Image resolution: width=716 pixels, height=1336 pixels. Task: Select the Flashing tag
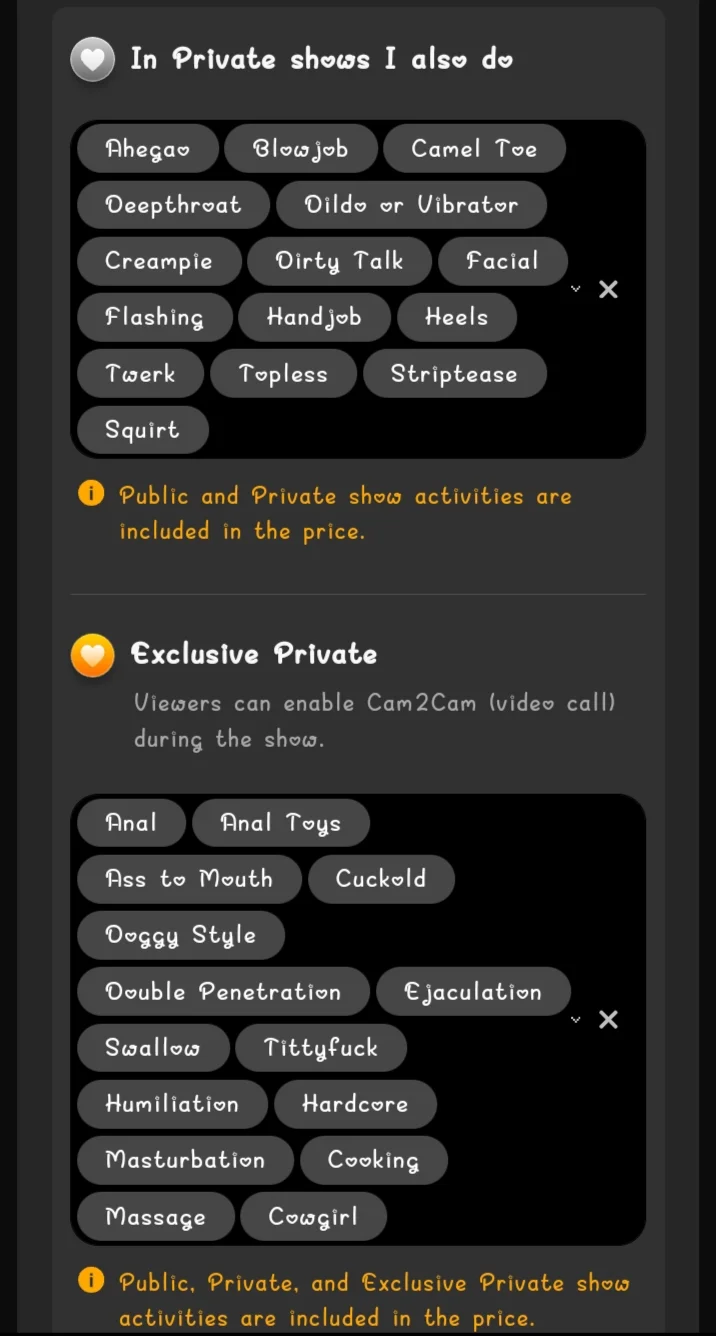tap(154, 317)
